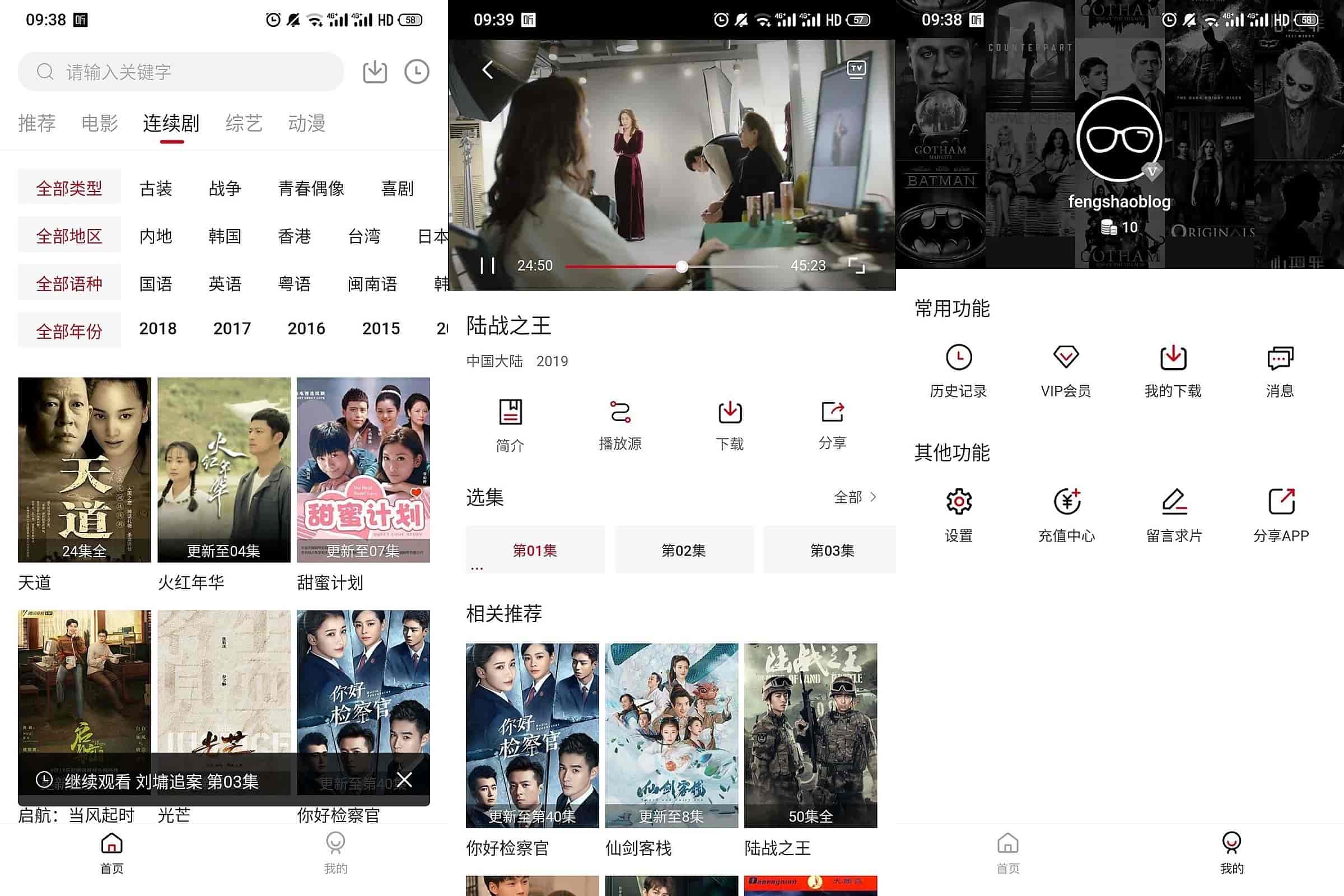1344x896 pixels.
Task: Enter fullscreen video mode
Action: coord(856,265)
